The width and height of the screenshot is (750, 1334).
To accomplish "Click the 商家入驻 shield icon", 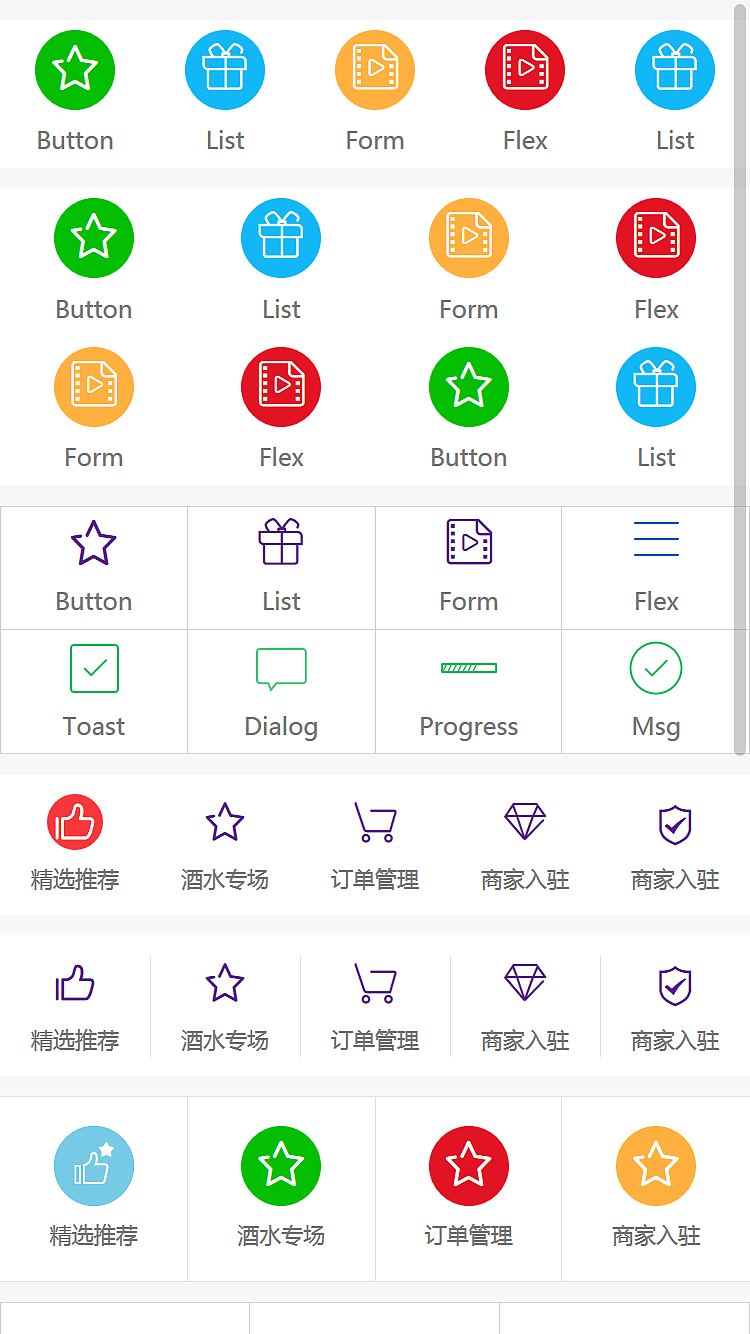I will [675, 822].
